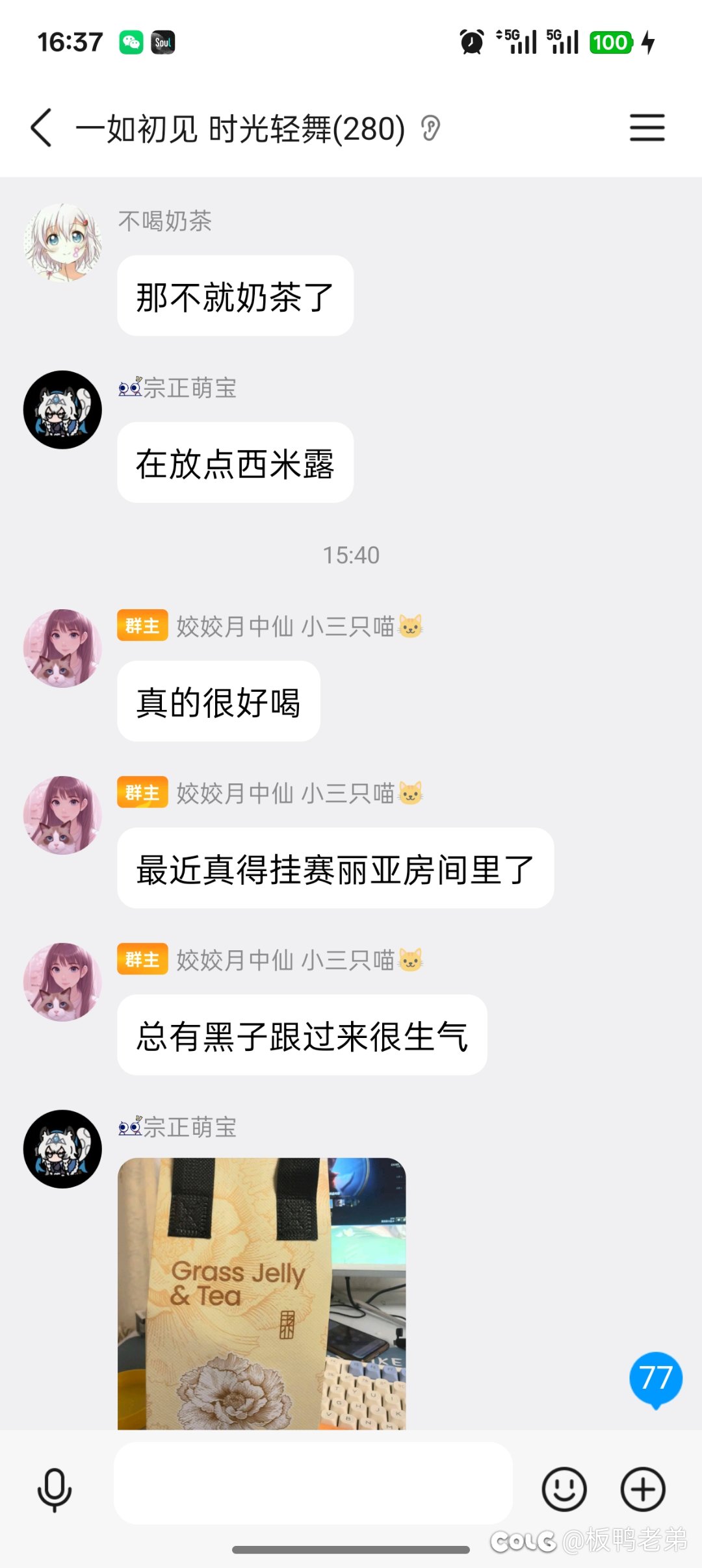702x1568 pixels.
Task: Open avatar above the tea bag photo
Action: pos(62,1149)
